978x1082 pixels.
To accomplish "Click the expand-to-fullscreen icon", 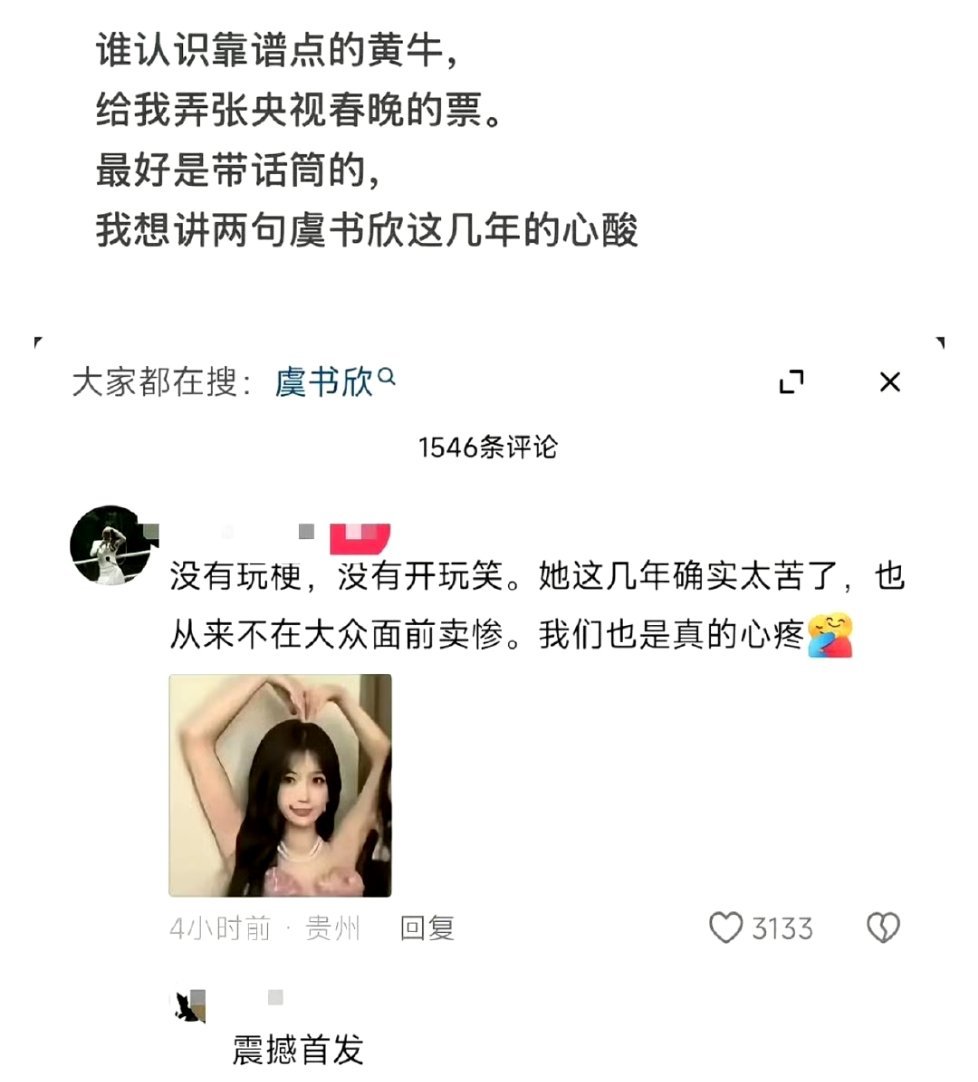I will click(x=792, y=381).
